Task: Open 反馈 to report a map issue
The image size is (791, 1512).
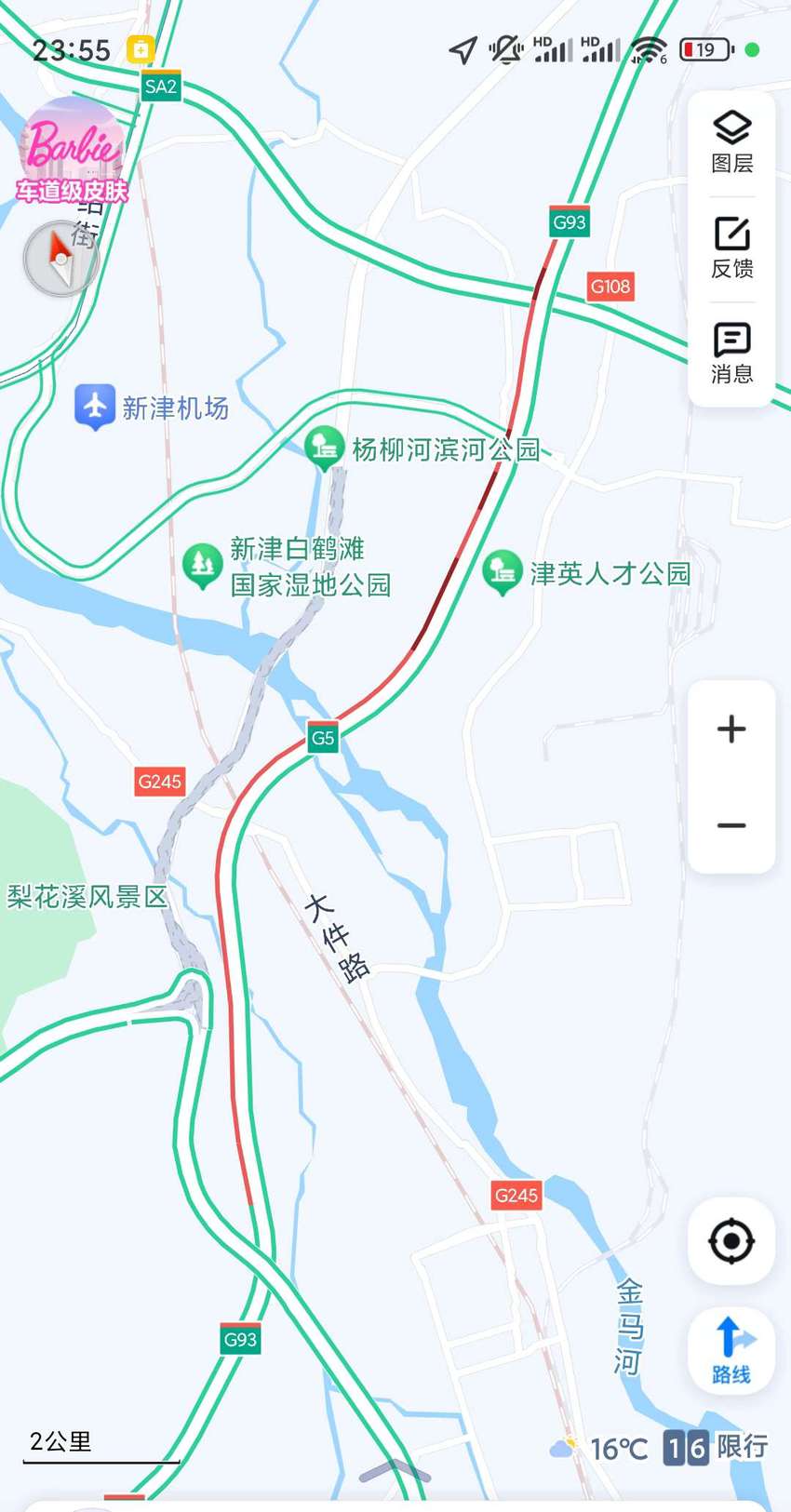Action: point(731,248)
